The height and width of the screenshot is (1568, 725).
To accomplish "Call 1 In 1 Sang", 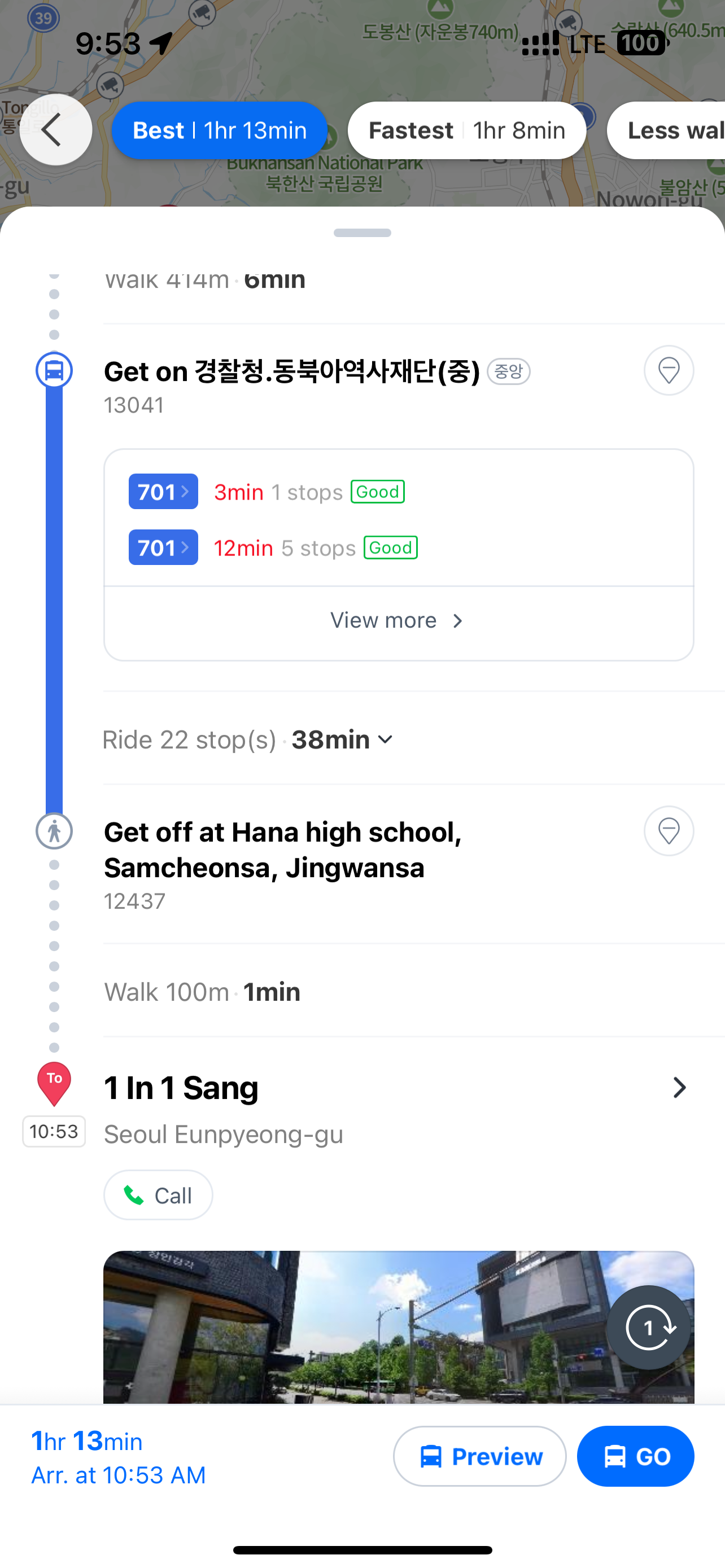I will [158, 1195].
